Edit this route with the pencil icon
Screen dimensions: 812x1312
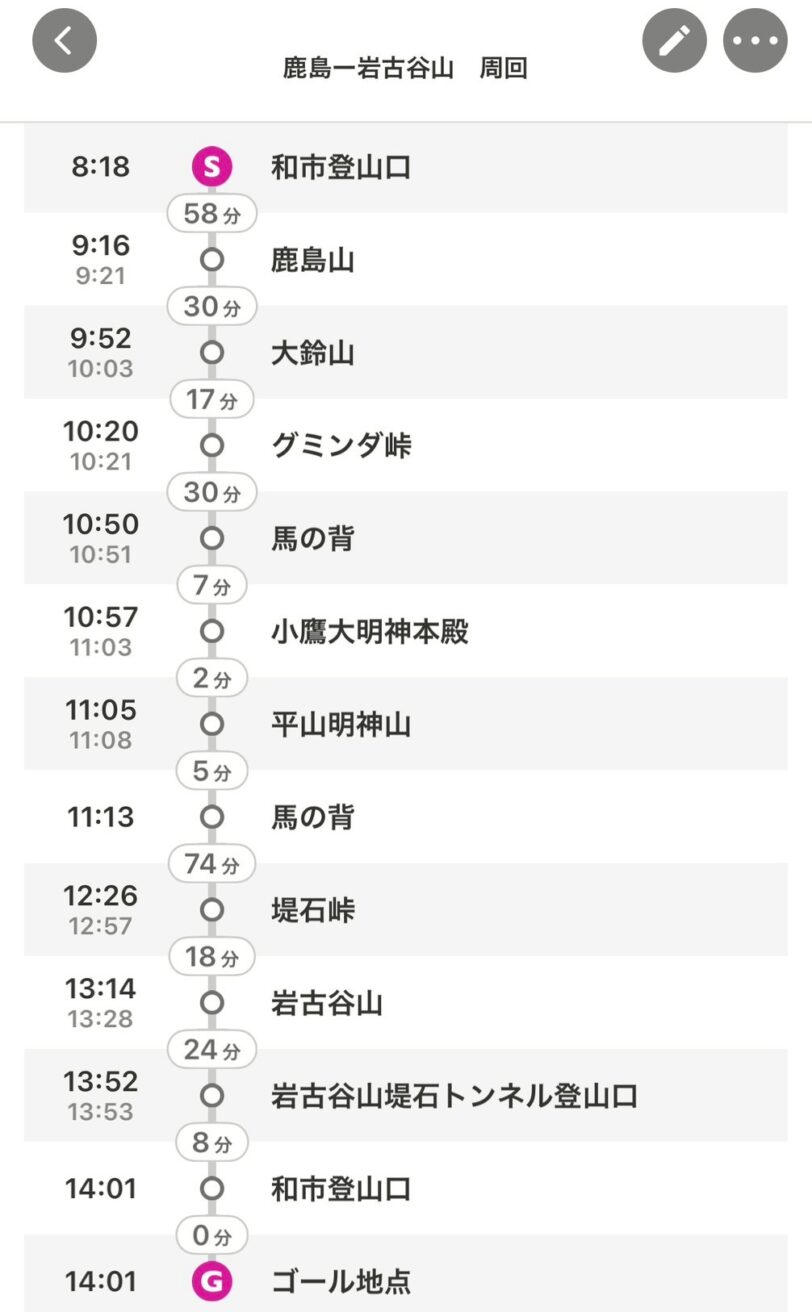674,41
